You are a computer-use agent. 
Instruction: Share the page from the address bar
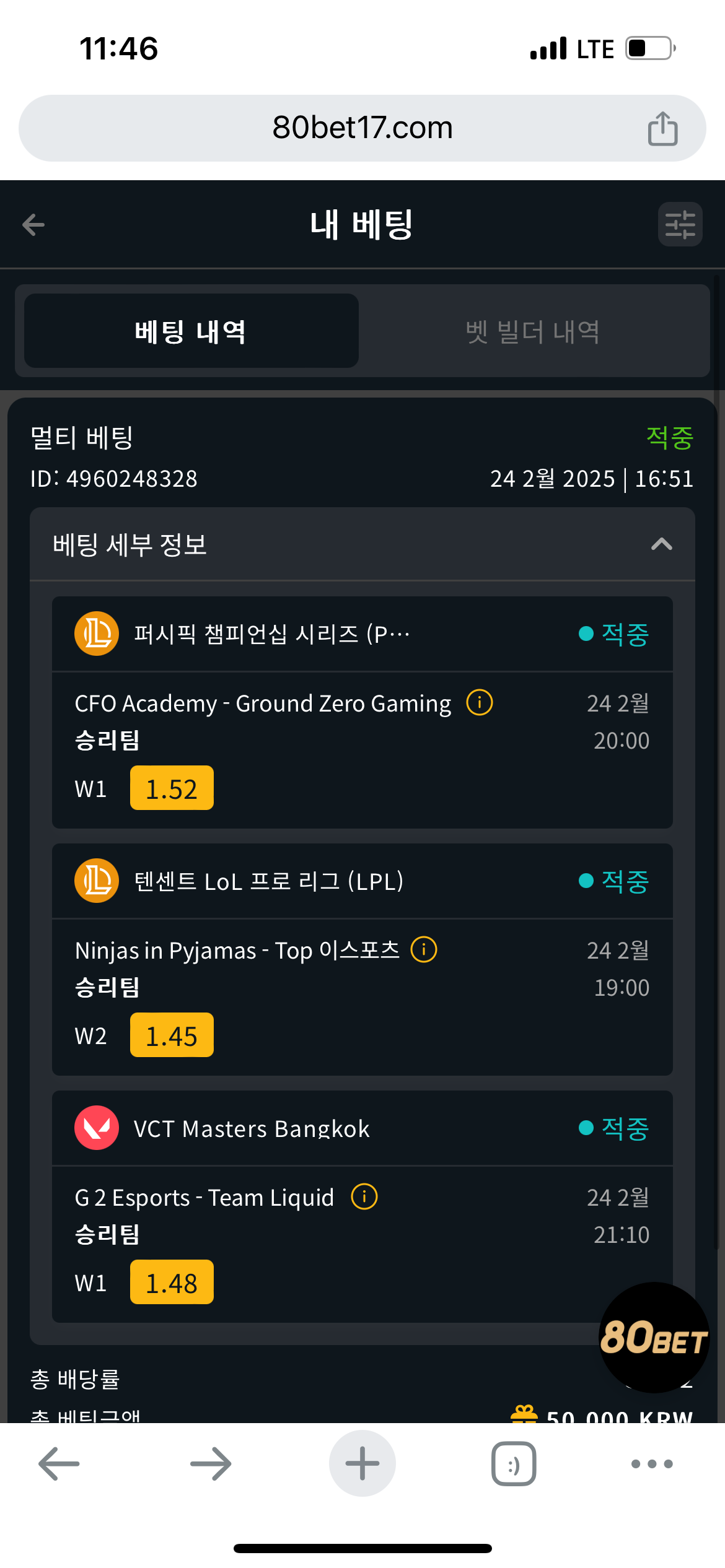[x=662, y=128]
